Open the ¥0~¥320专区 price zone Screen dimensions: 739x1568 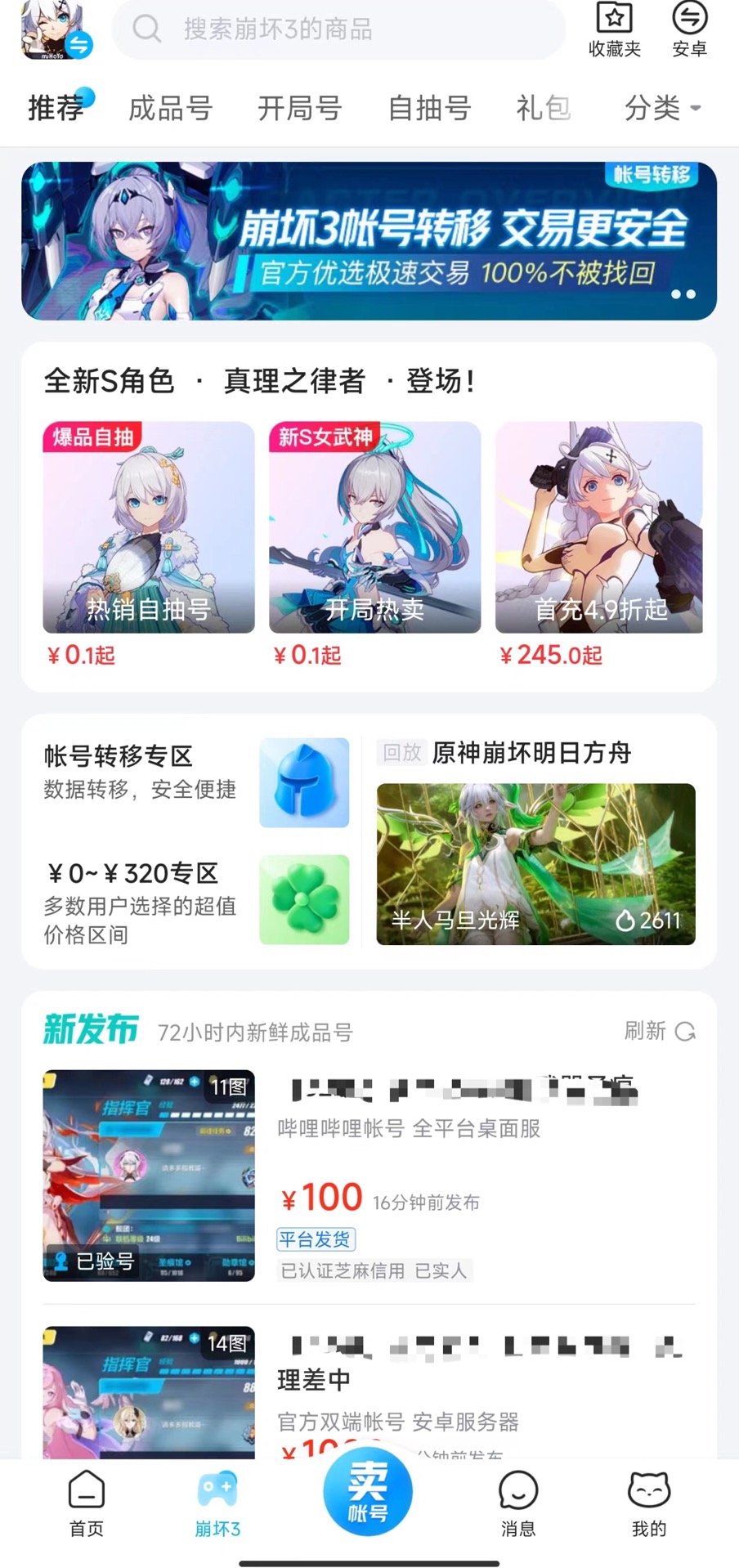coord(196,900)
